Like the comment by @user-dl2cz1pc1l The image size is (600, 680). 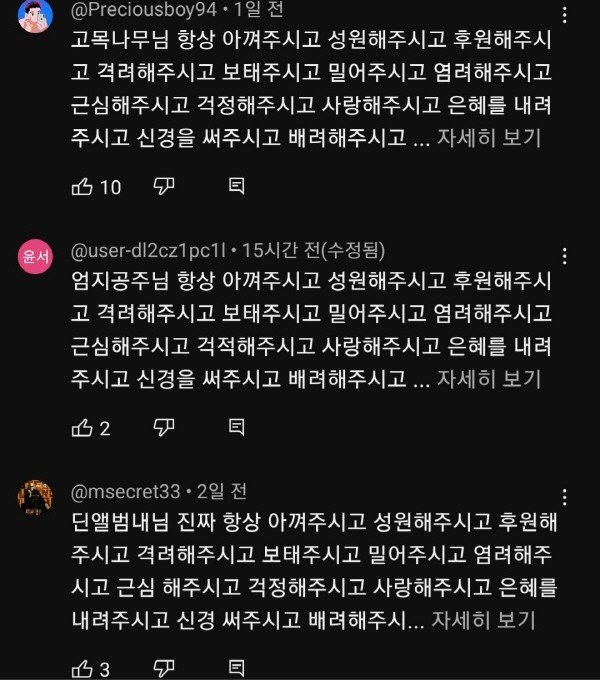[83, 428]
